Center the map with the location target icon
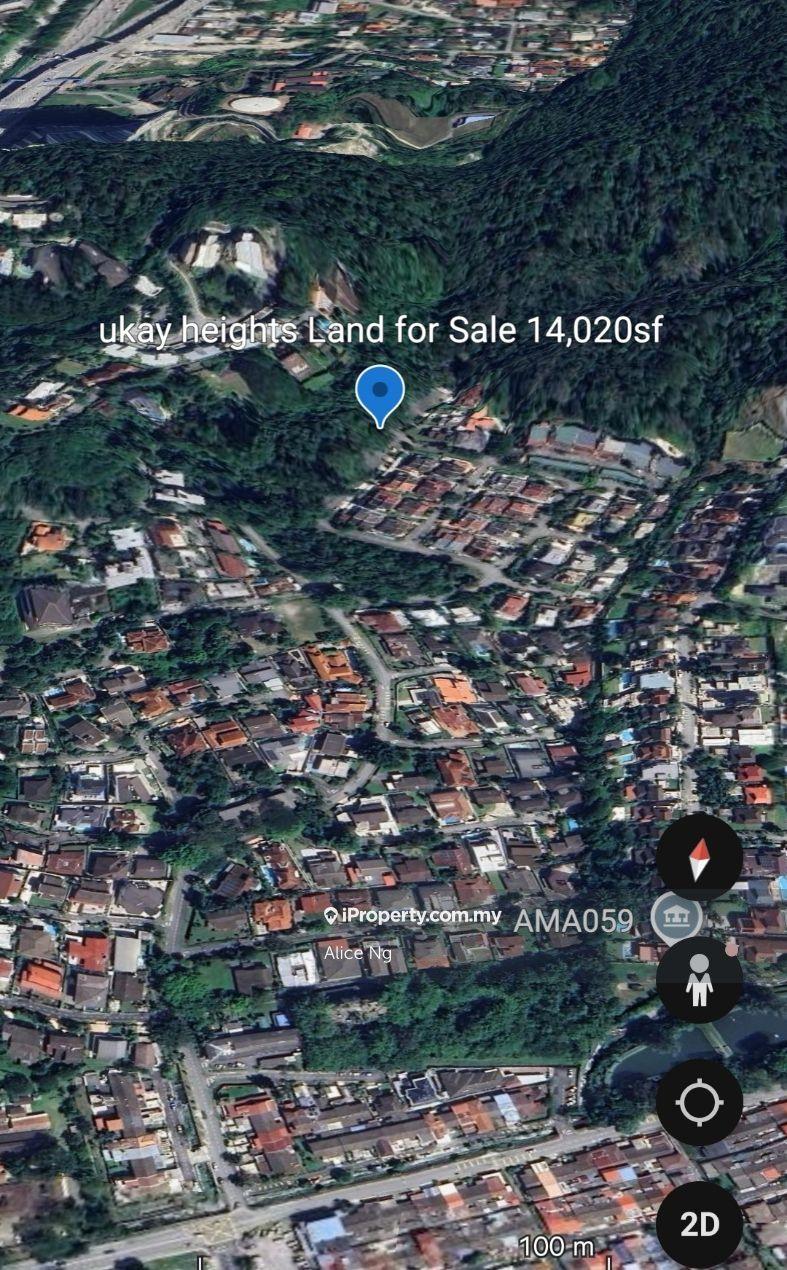This screenshot has height=1270, width=787. click(x=699, y=1102)
